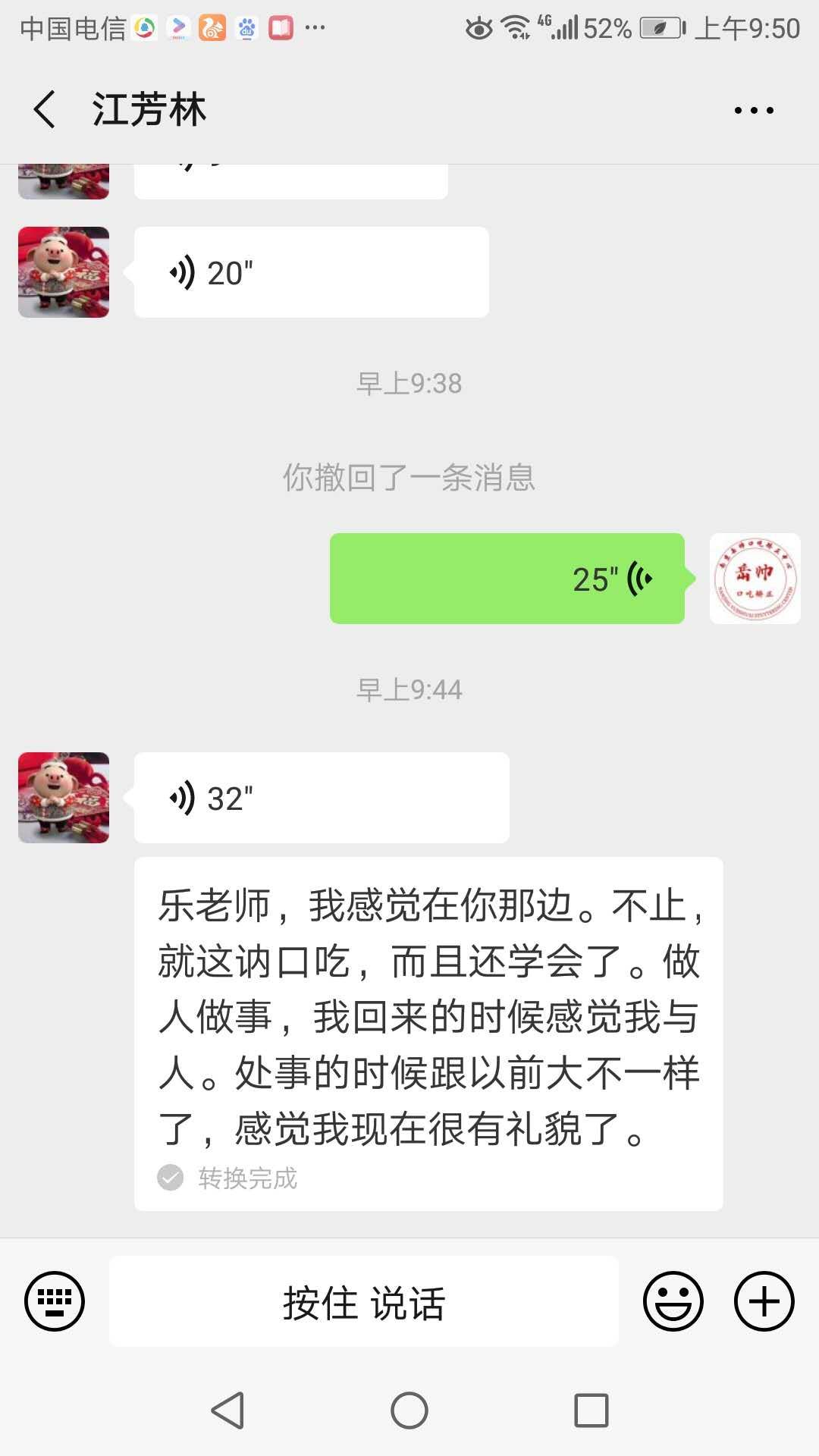
Task: Play the 20" voice message
Action: pos(311,272)
